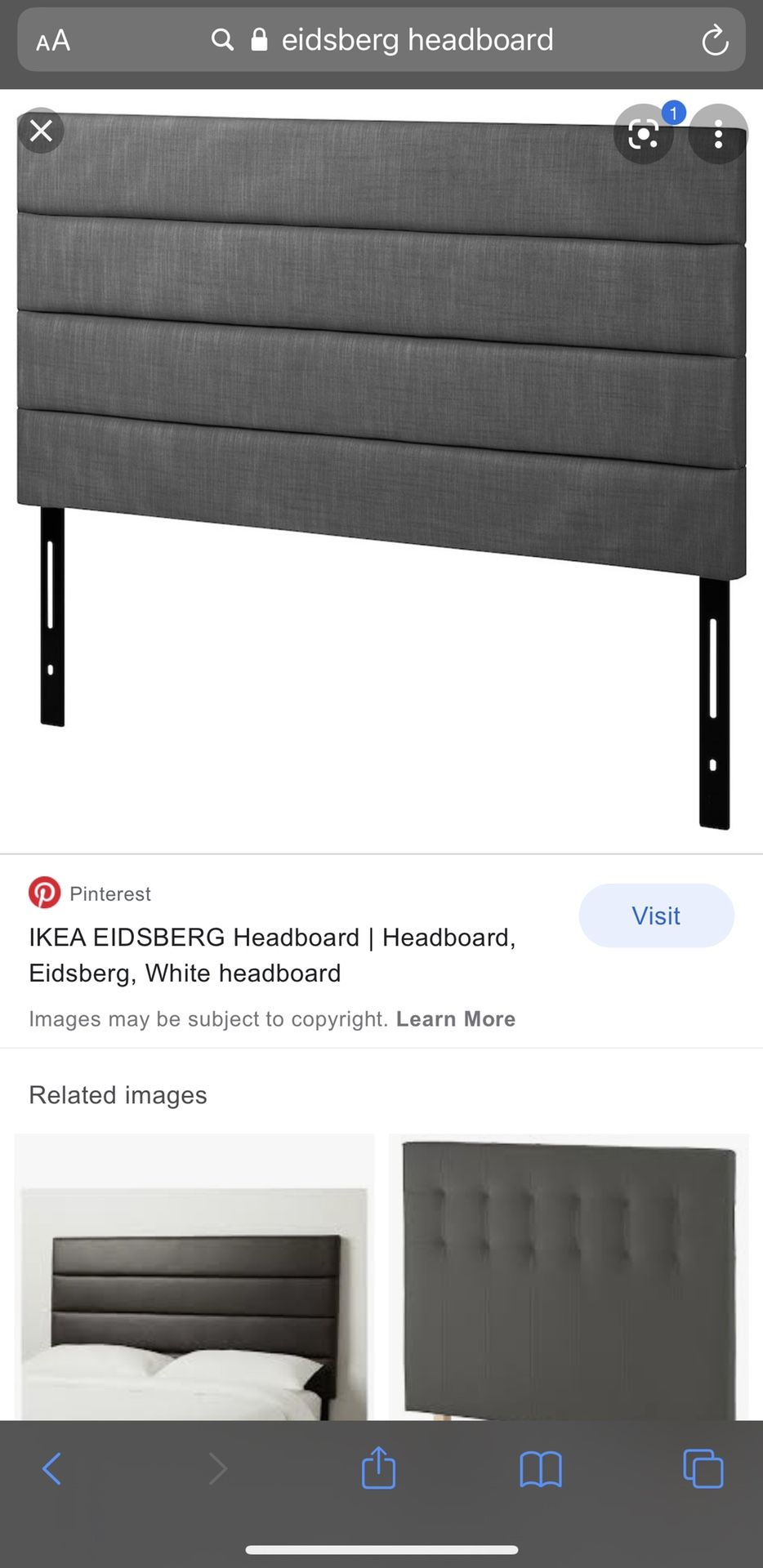Tap the address bar showing eidsberg headboard
This screenshot has width=763, height=1568.
click(381, 40)
